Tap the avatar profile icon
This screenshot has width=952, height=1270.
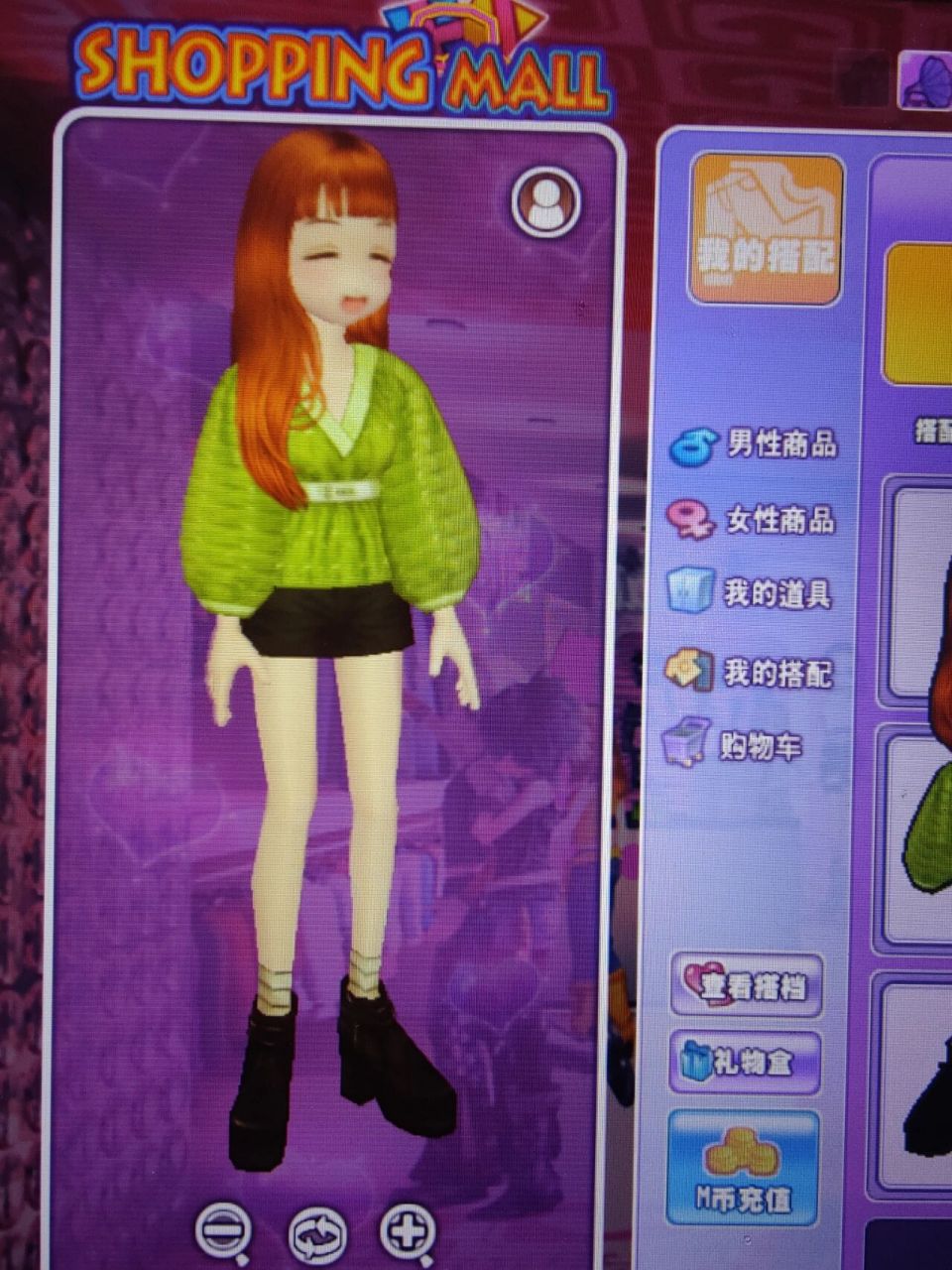(545, 202)
